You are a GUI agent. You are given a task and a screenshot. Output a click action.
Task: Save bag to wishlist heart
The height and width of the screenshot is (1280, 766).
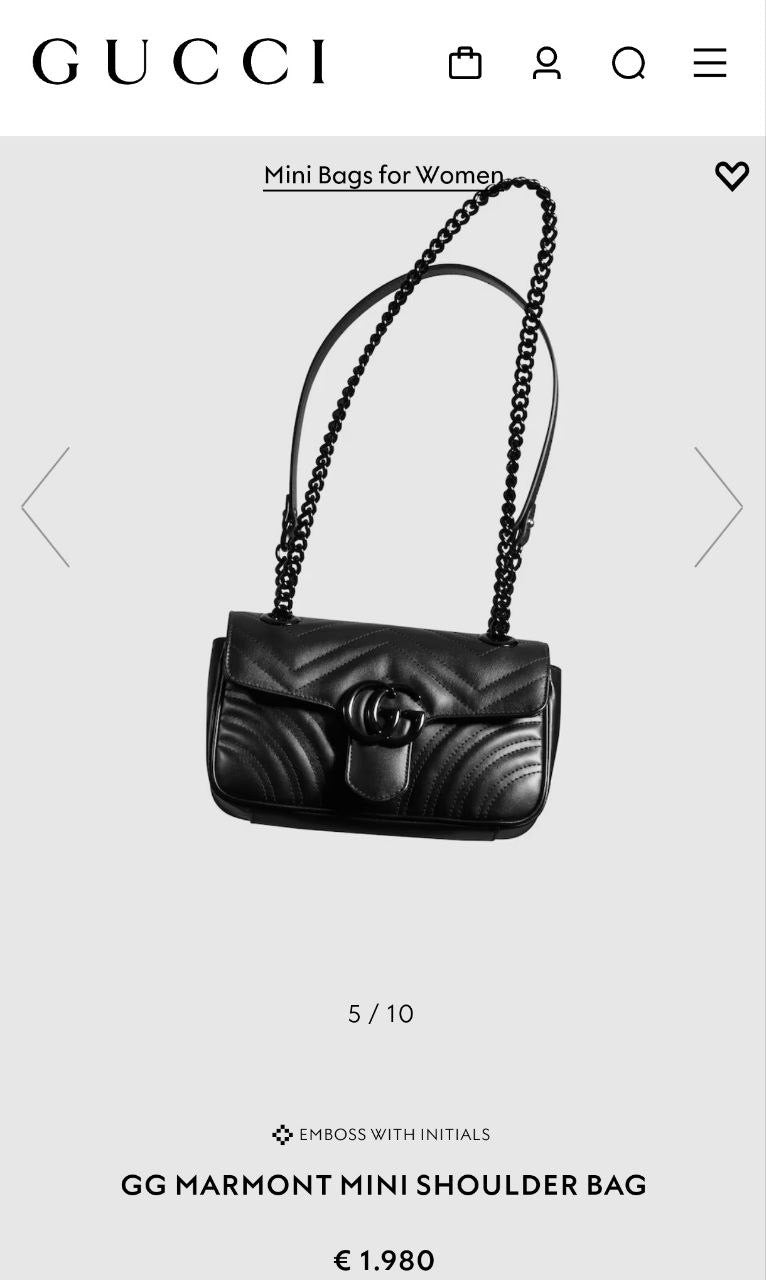[732, 176]
